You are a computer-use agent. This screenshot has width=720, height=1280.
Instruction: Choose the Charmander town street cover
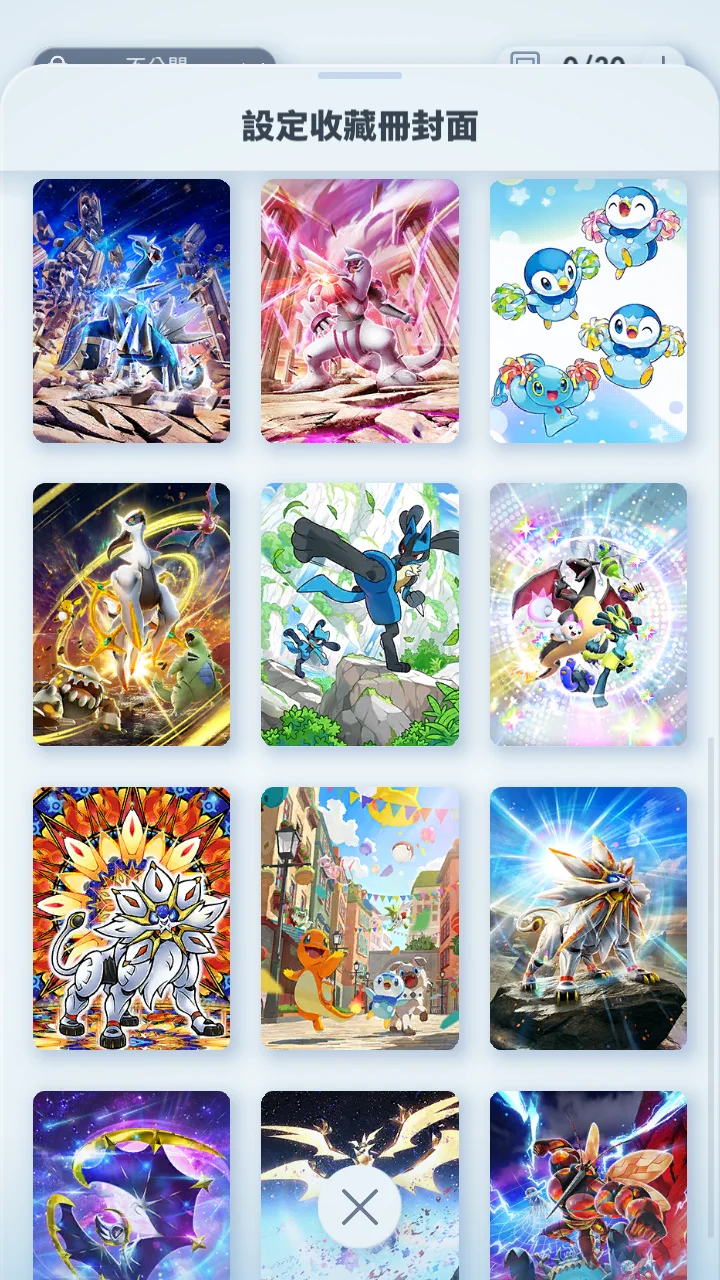coord(360,918)
